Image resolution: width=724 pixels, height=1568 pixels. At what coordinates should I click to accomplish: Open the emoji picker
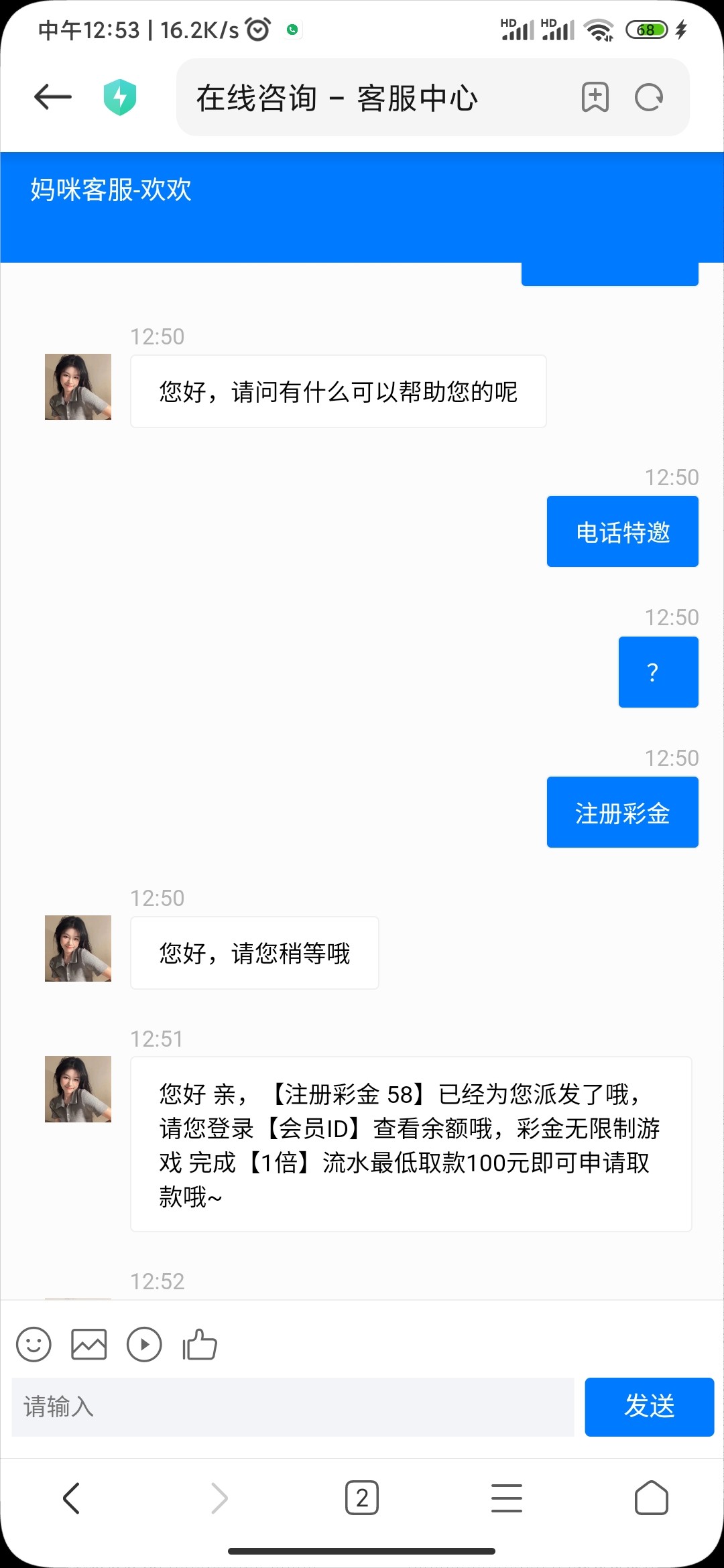click(x=34, y=1344)
